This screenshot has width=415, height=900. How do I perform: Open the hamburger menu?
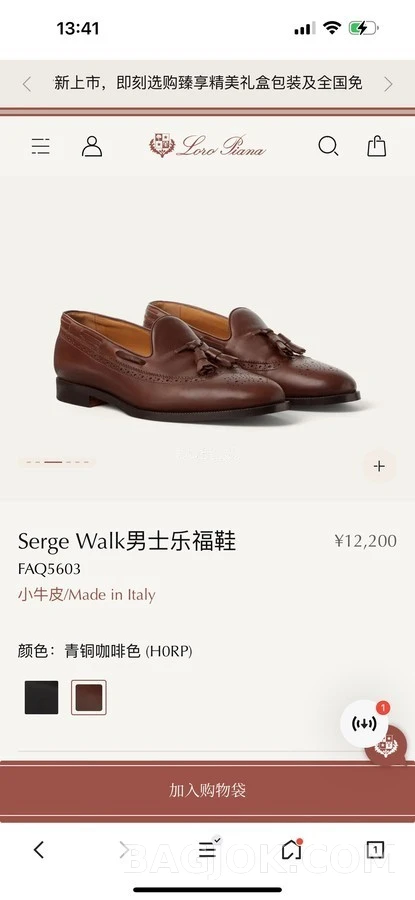[x=40, y=146]
